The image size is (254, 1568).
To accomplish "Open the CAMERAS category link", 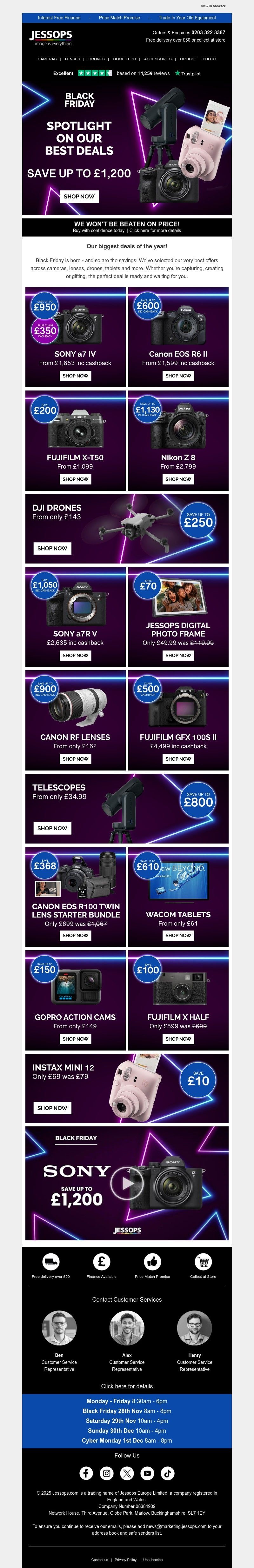I will pos(47,59).
